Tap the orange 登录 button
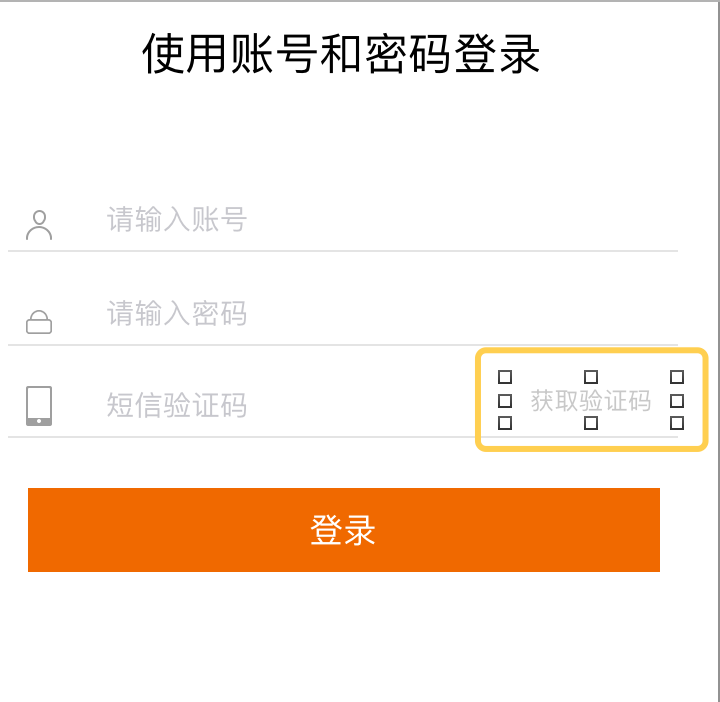Image resolution: width=720 pixels, height=702 pixels. 343,530
